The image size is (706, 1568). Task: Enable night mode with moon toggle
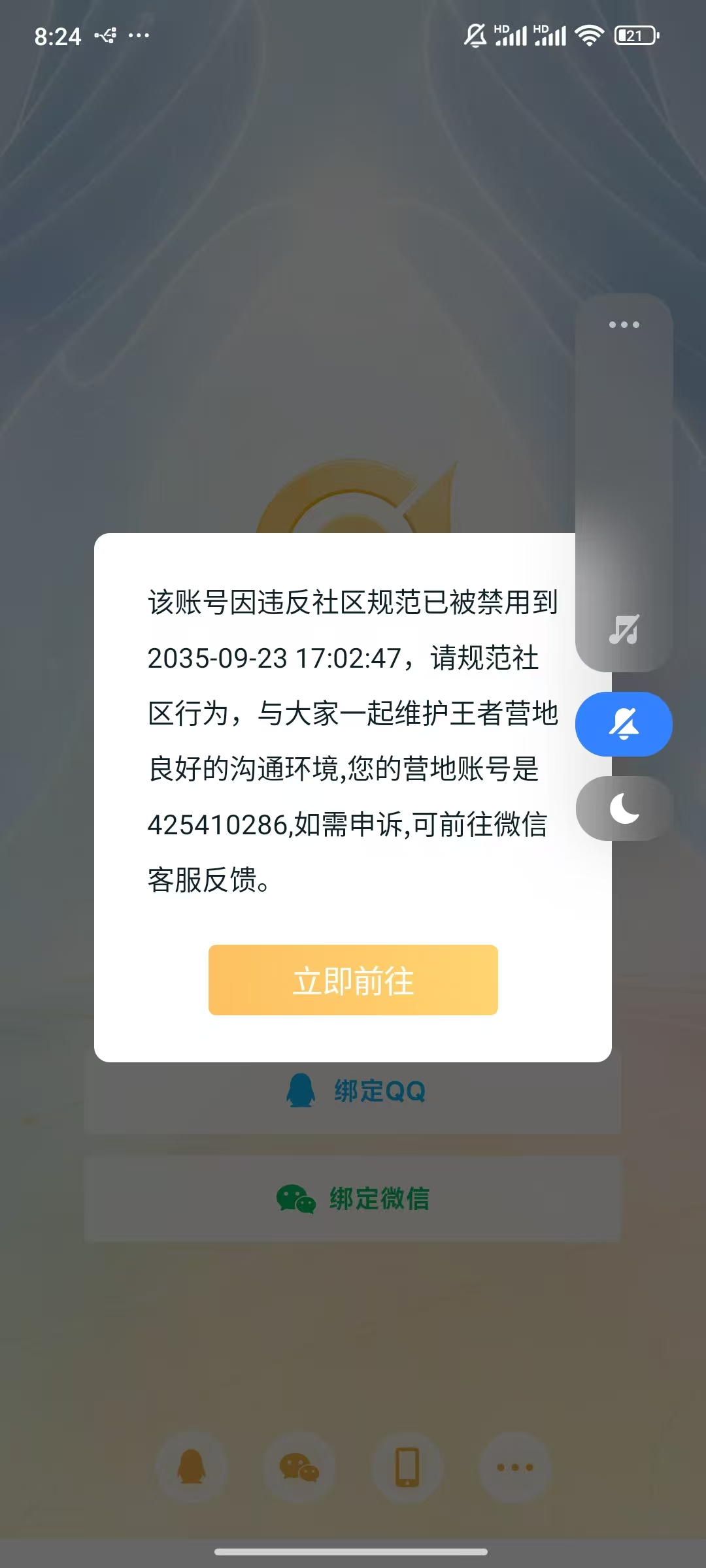[x=622, y=809]
